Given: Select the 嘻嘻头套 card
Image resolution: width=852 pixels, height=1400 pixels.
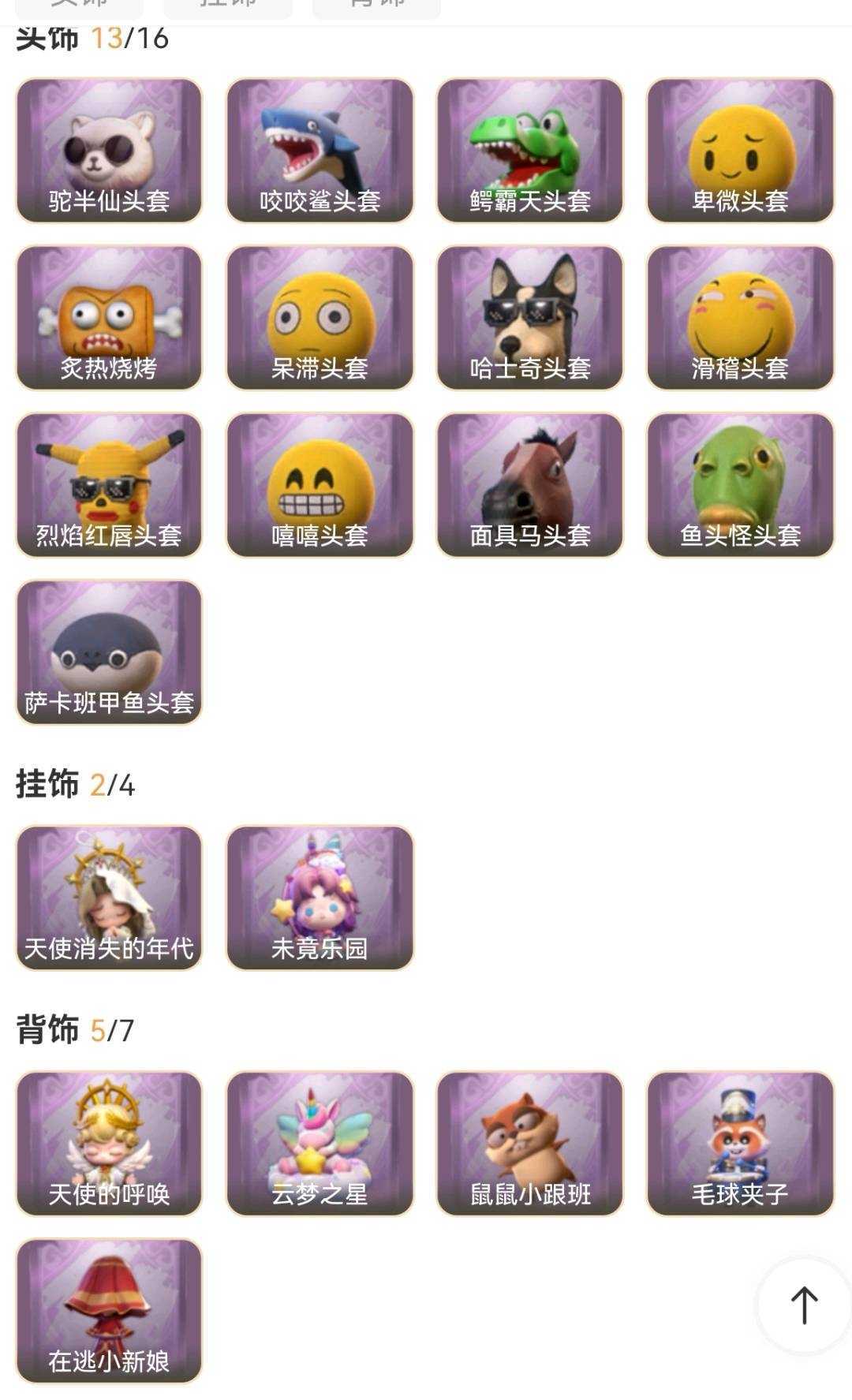Looking at the screenshot, I should [319, 484].
